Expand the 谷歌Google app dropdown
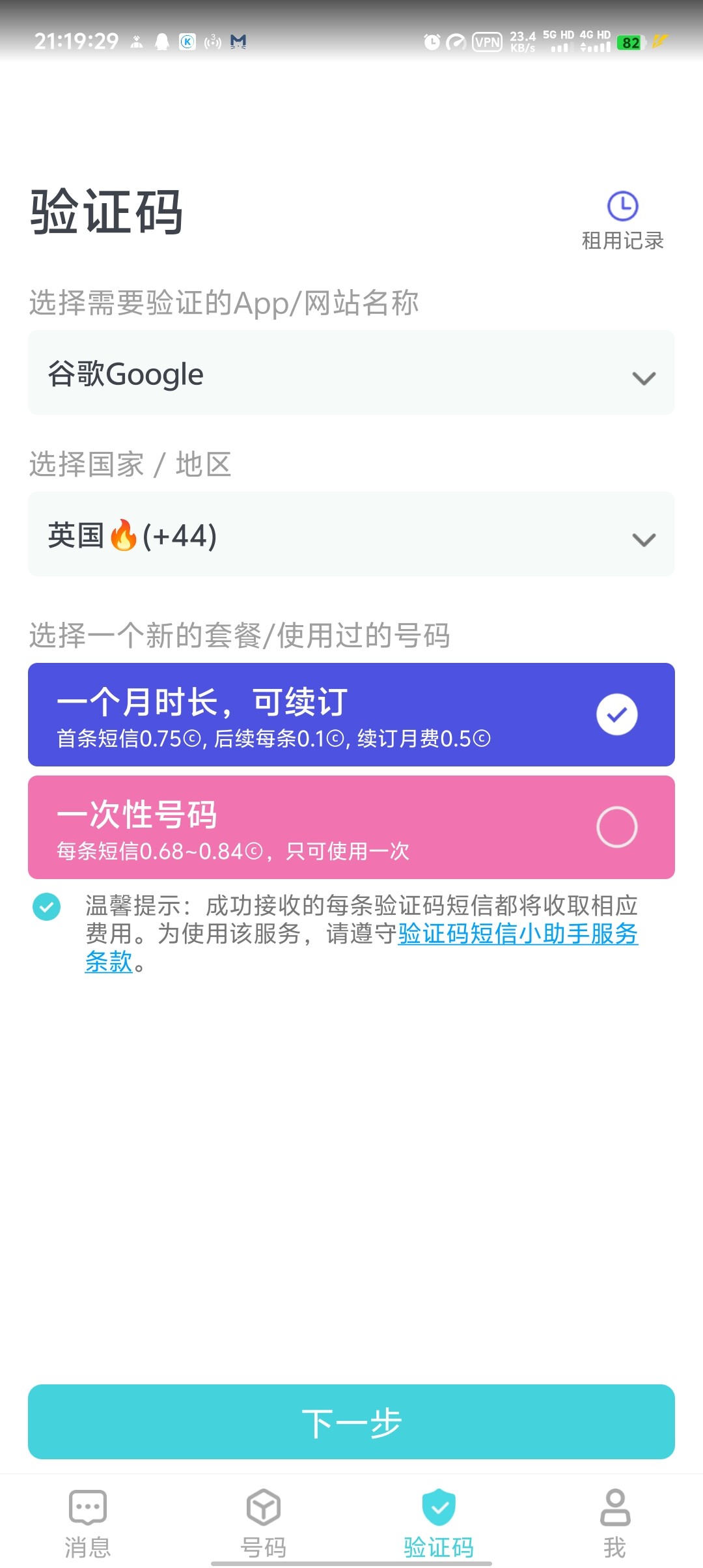Viewport: 703px width, 1568px height. click(x=351, y=373)
